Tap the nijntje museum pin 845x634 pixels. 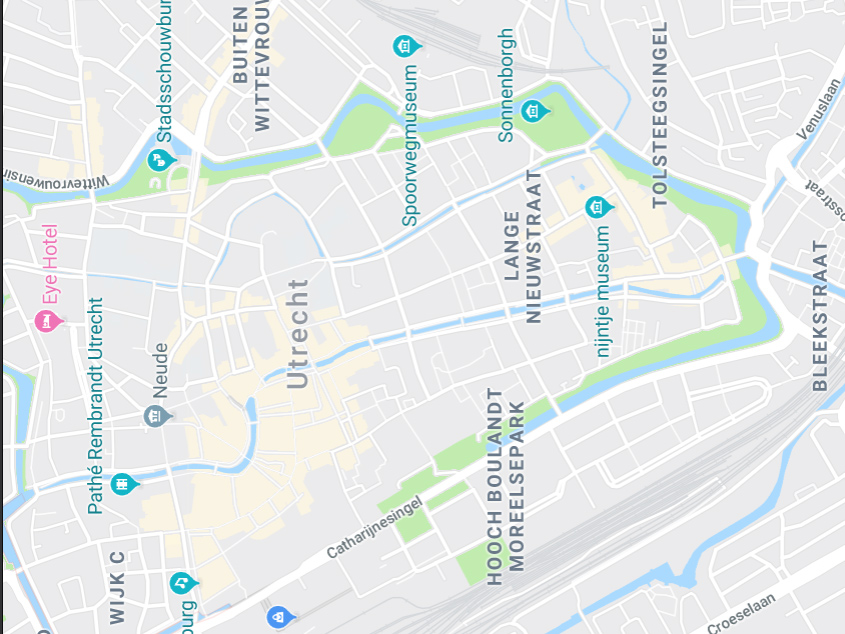[597, 207]
